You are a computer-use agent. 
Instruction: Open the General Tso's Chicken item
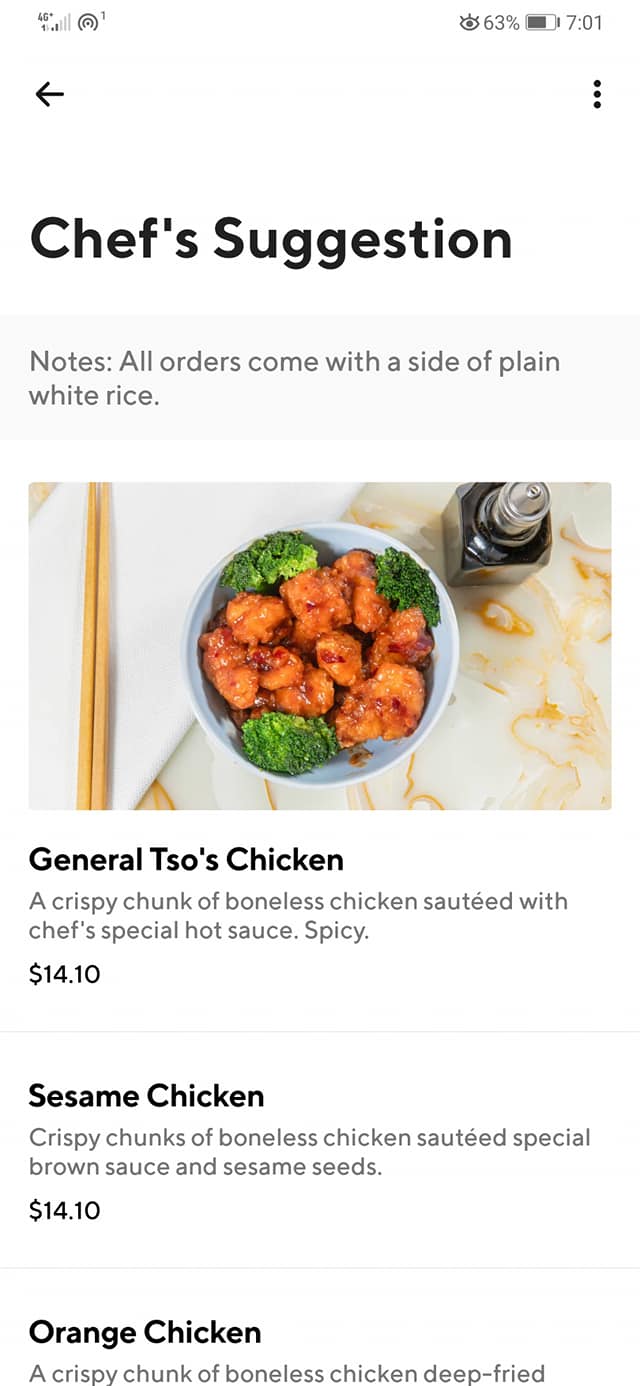(186, 859)
